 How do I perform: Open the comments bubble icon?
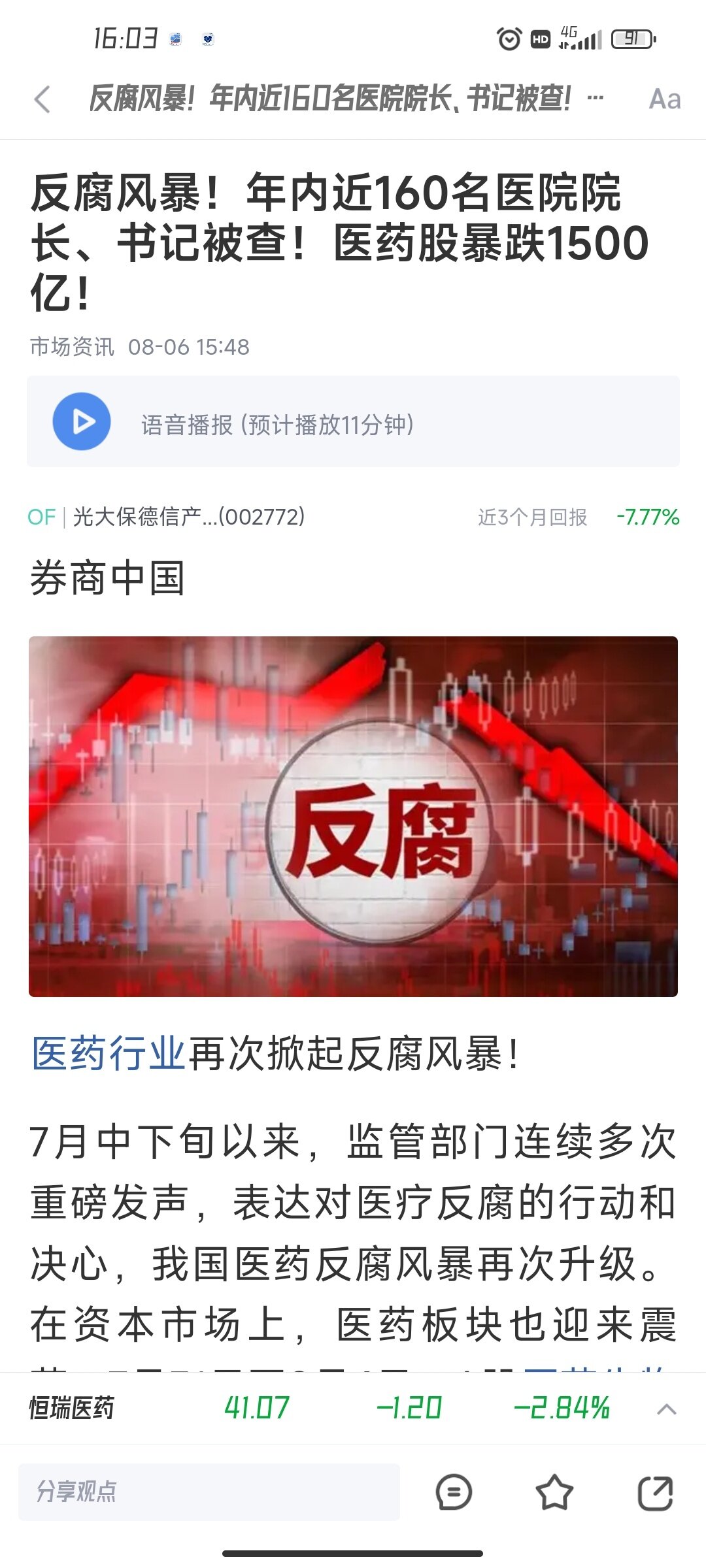coord(453,1492)
